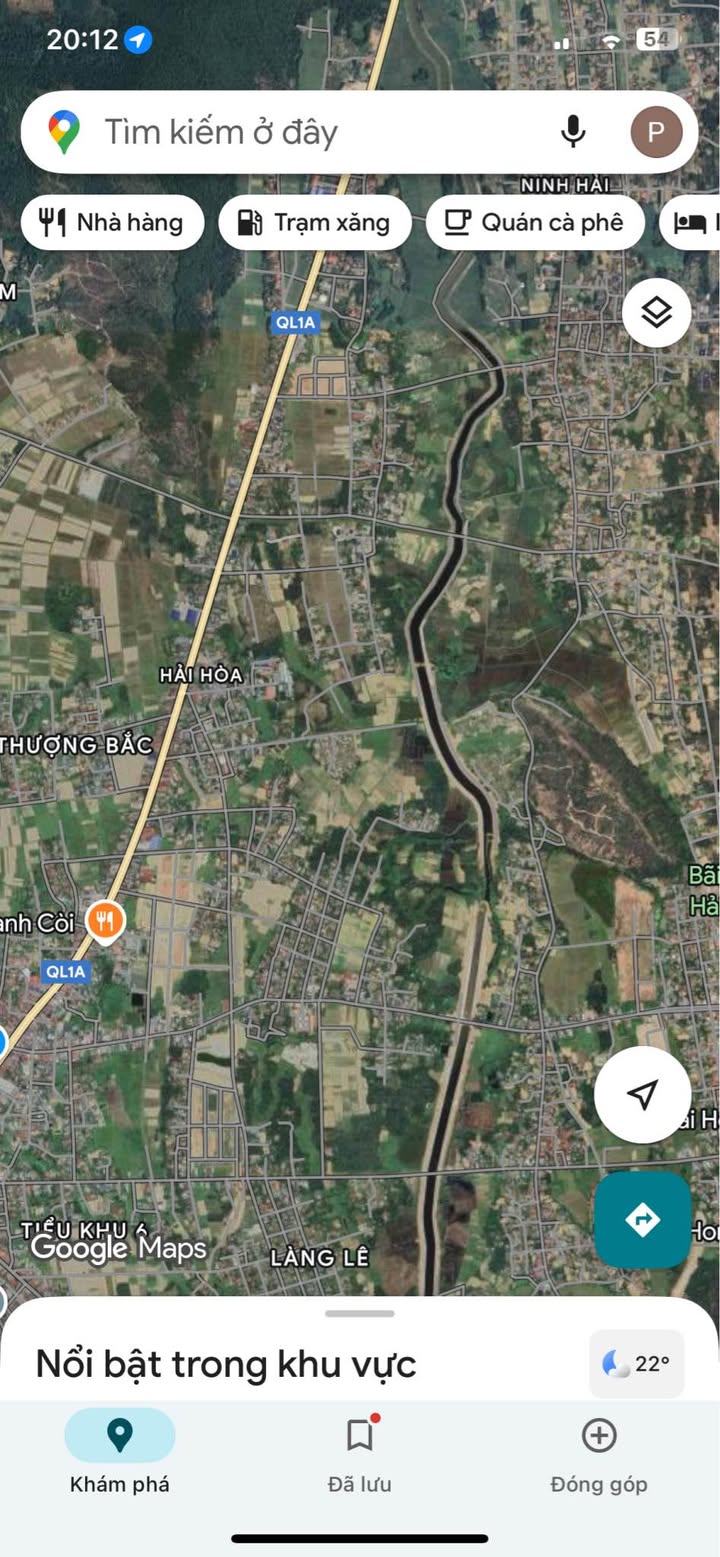This screenshot has width=720, height=1557.
Task: Check the 22° weather widget
Action: pyautogui.click(x=637, y=1363)
